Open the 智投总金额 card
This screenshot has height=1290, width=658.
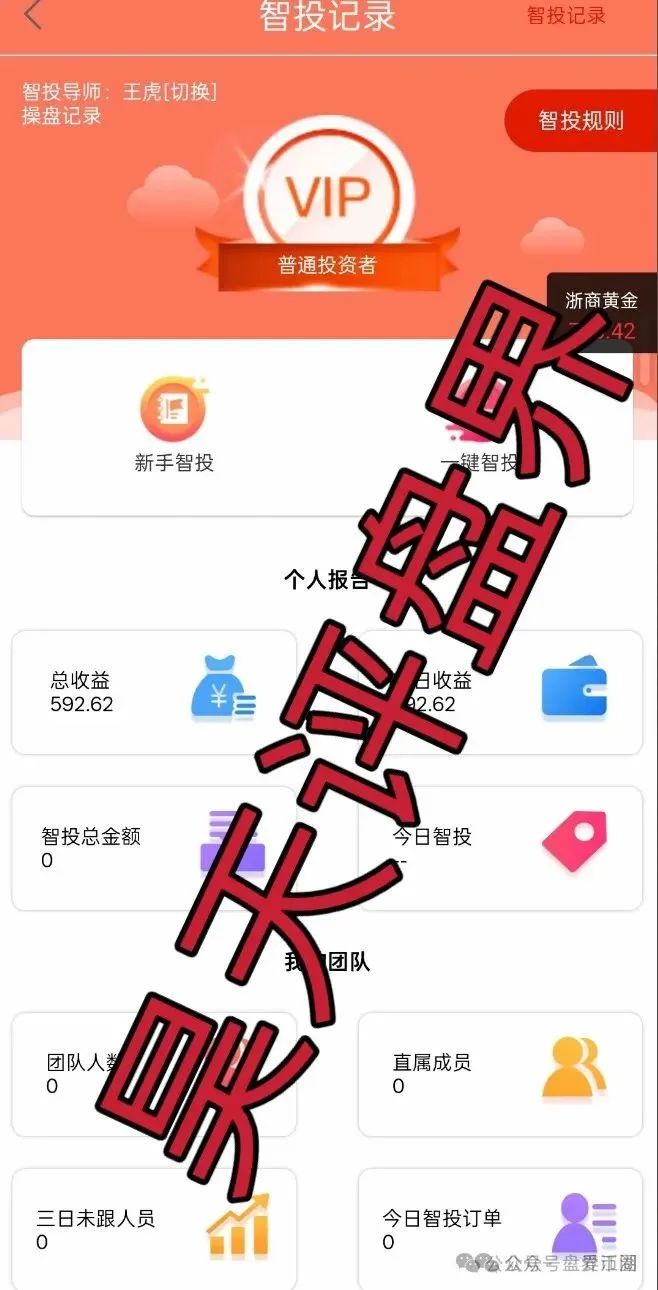click(154, 848)
